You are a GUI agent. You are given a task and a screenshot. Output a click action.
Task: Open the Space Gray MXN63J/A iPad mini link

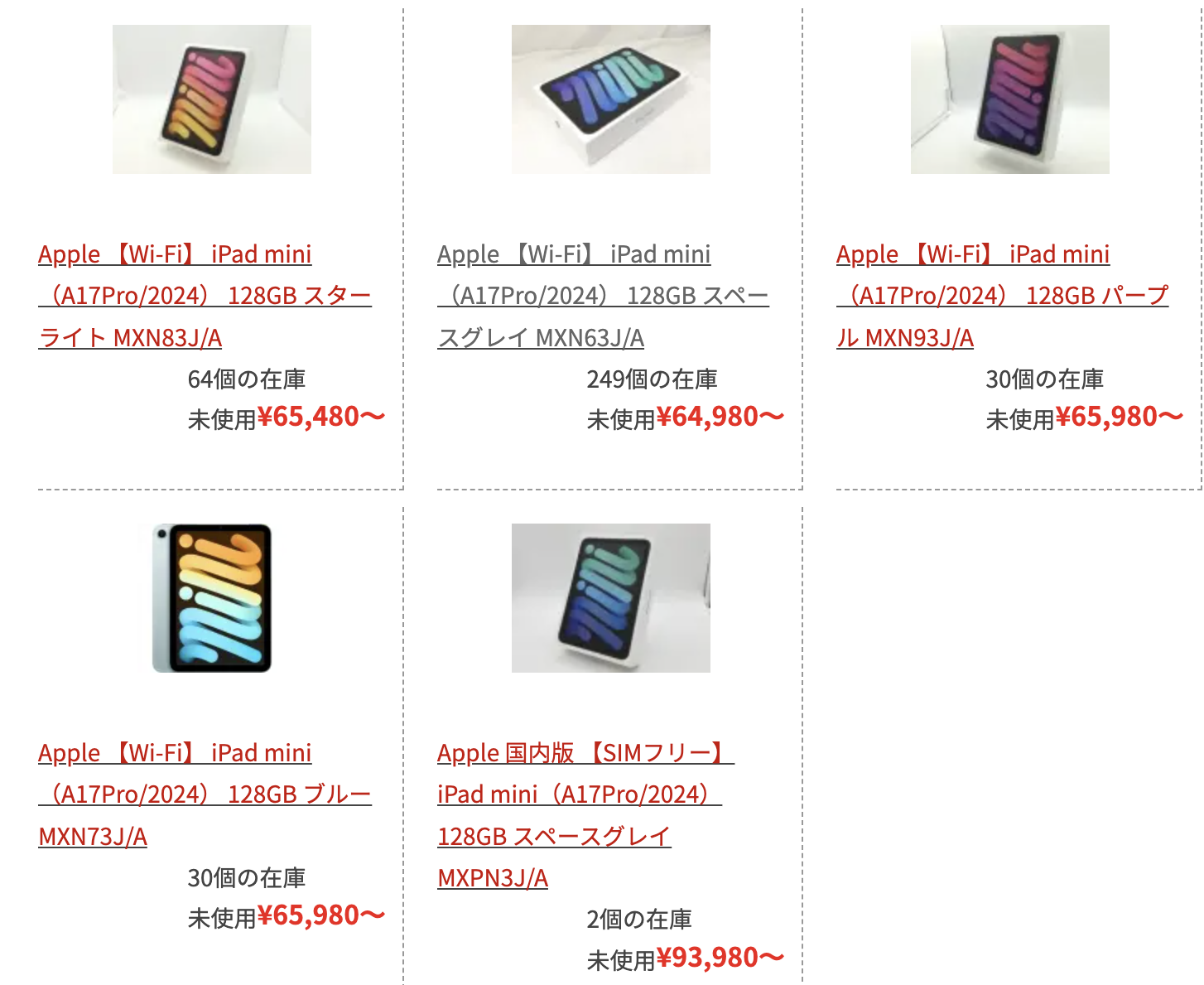603,296
